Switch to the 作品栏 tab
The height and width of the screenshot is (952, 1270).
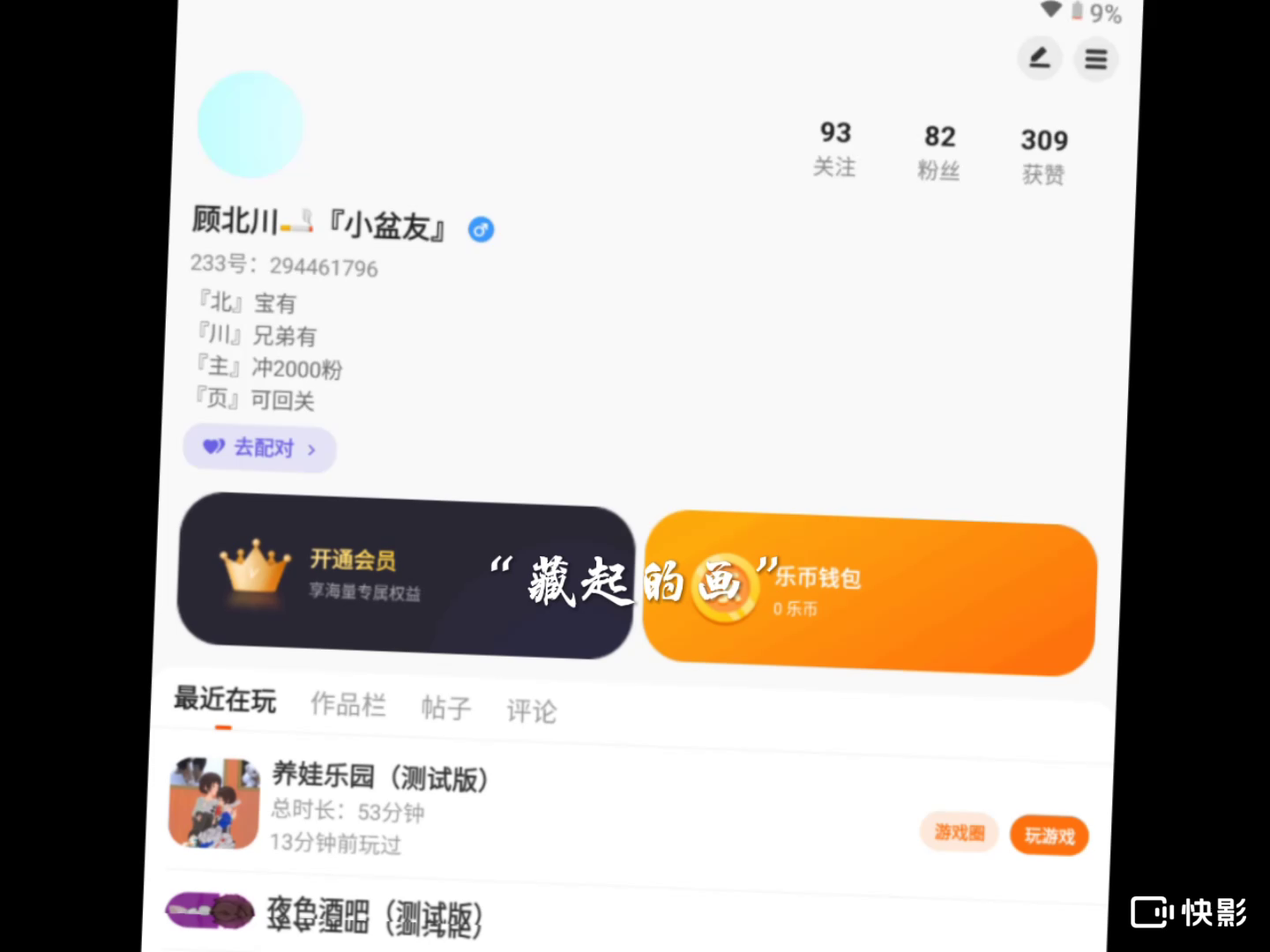(x=348, y=705)
